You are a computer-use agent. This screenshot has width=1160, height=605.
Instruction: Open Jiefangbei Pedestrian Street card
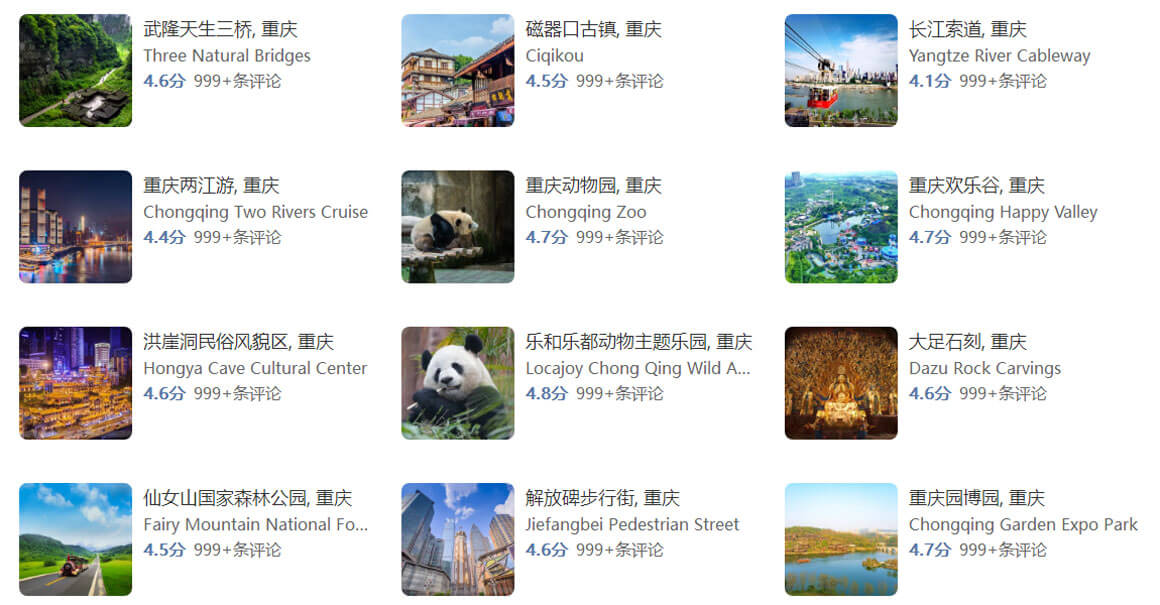(632, 524)
